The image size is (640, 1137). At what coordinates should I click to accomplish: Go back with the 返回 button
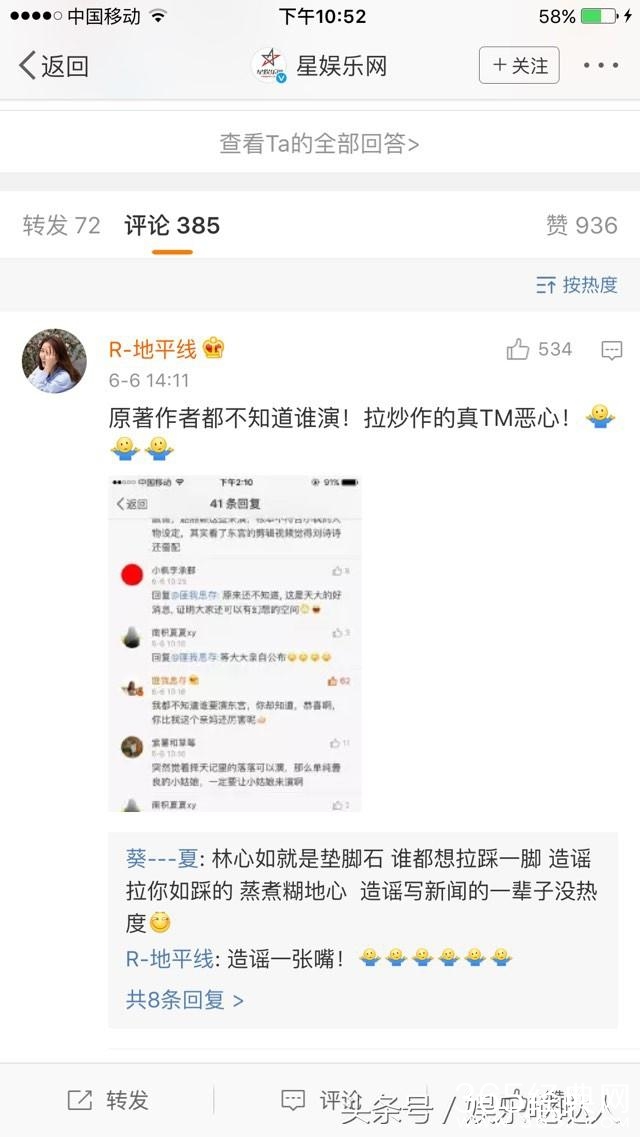point(54,66)
